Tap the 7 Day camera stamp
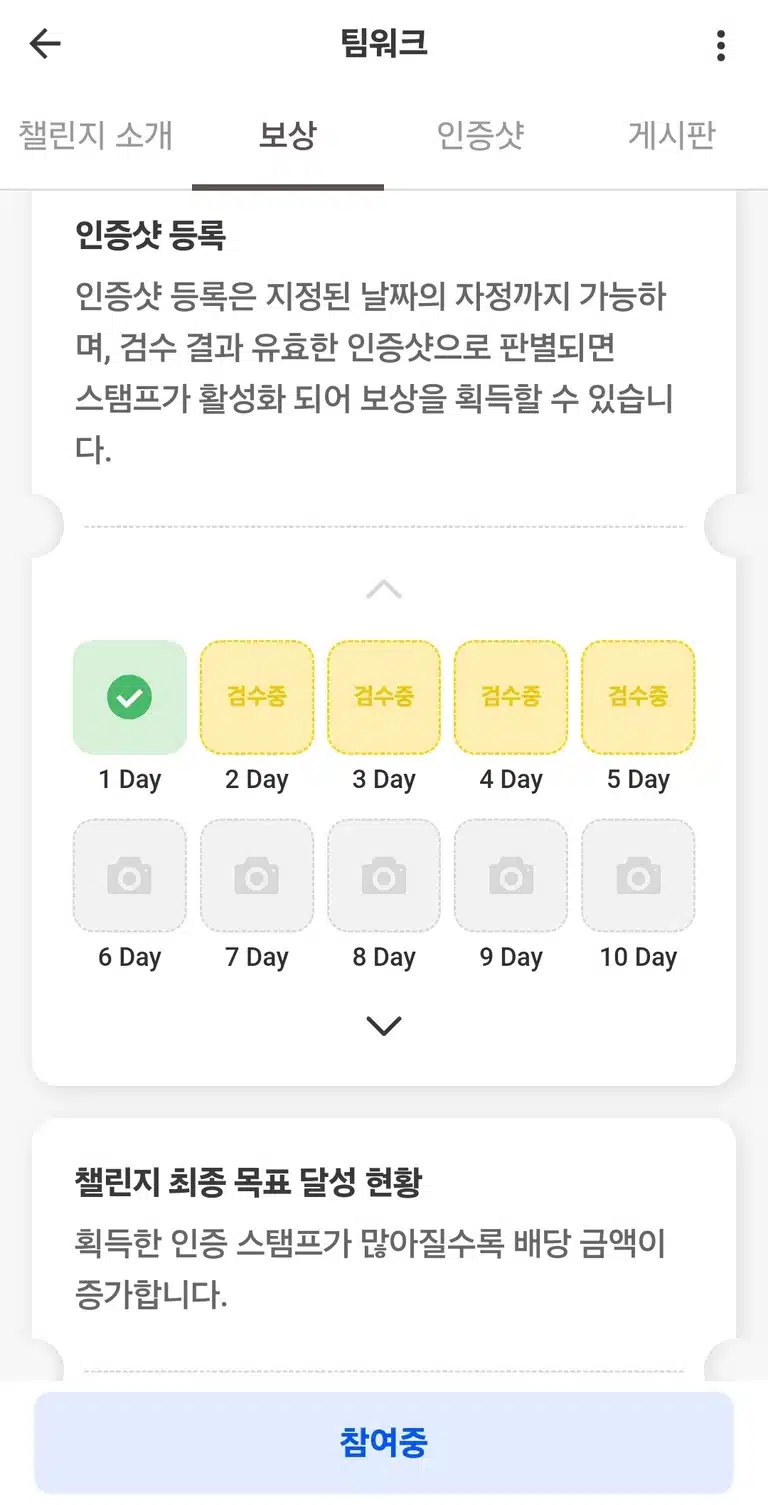Viewport: 768px width, 1505px height. point(257,876)
